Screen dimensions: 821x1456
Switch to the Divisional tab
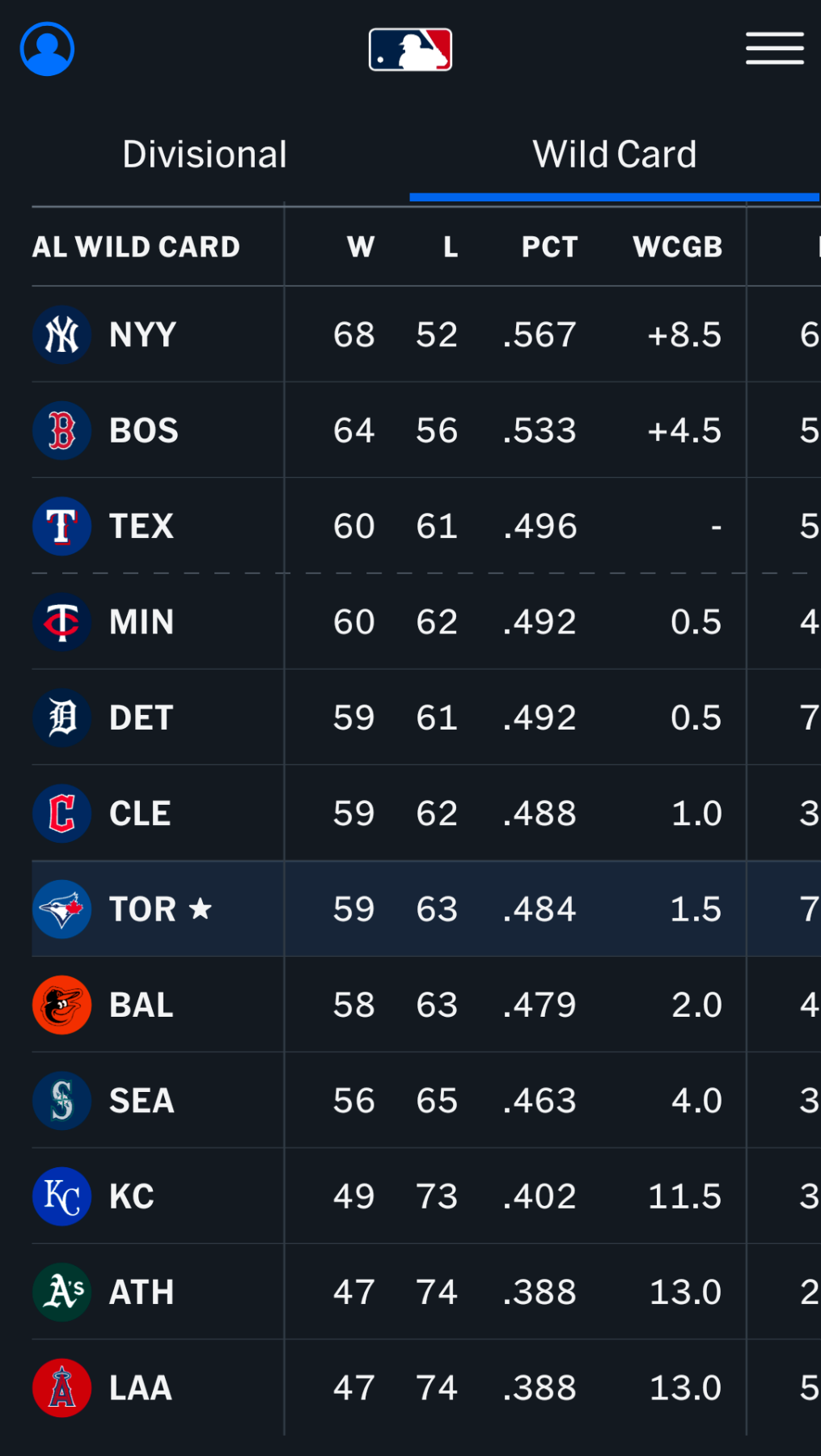205,154
